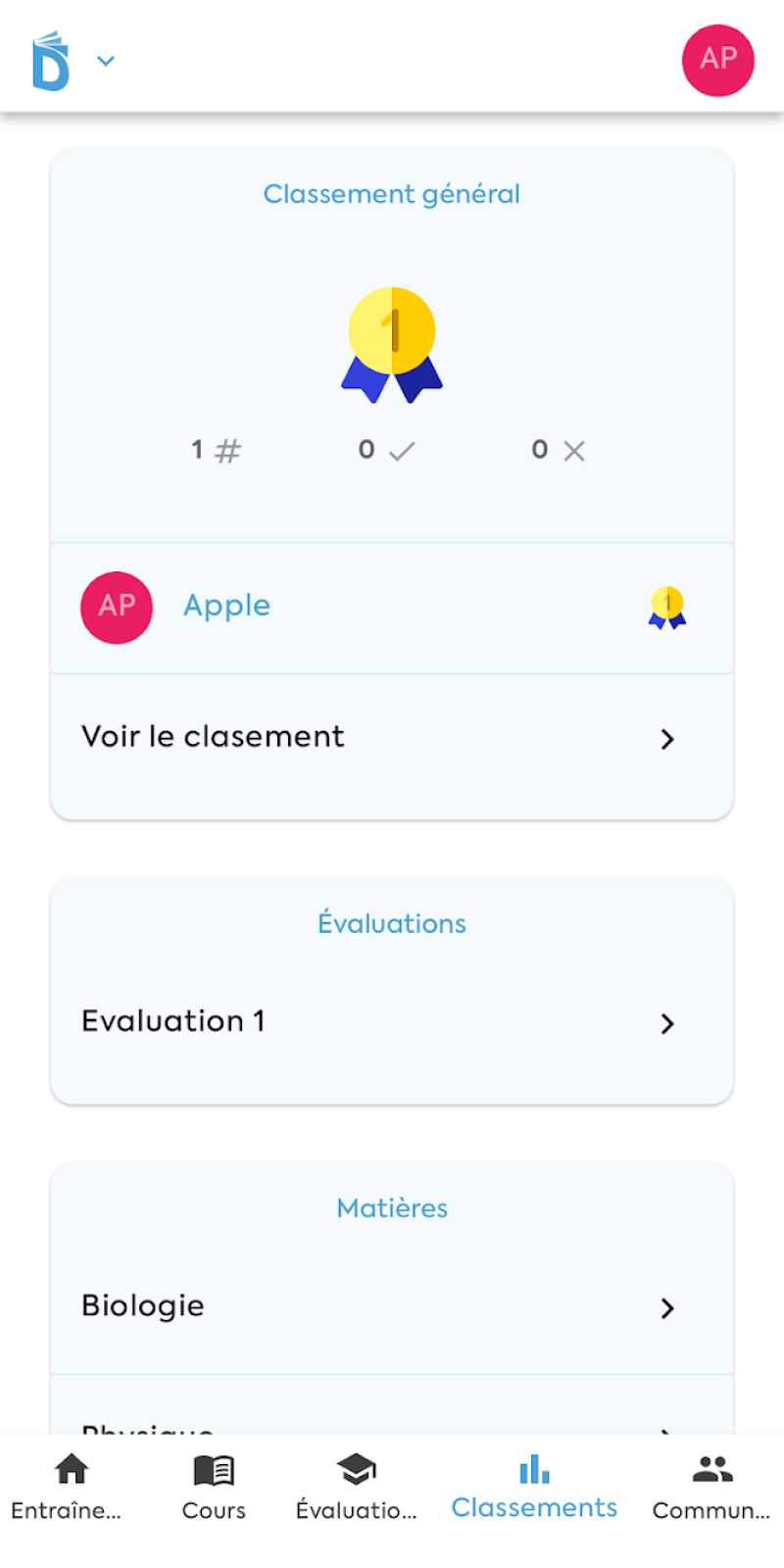Open Voir le clasement row
Screen dimensions: 784x1568
(391, 738)
